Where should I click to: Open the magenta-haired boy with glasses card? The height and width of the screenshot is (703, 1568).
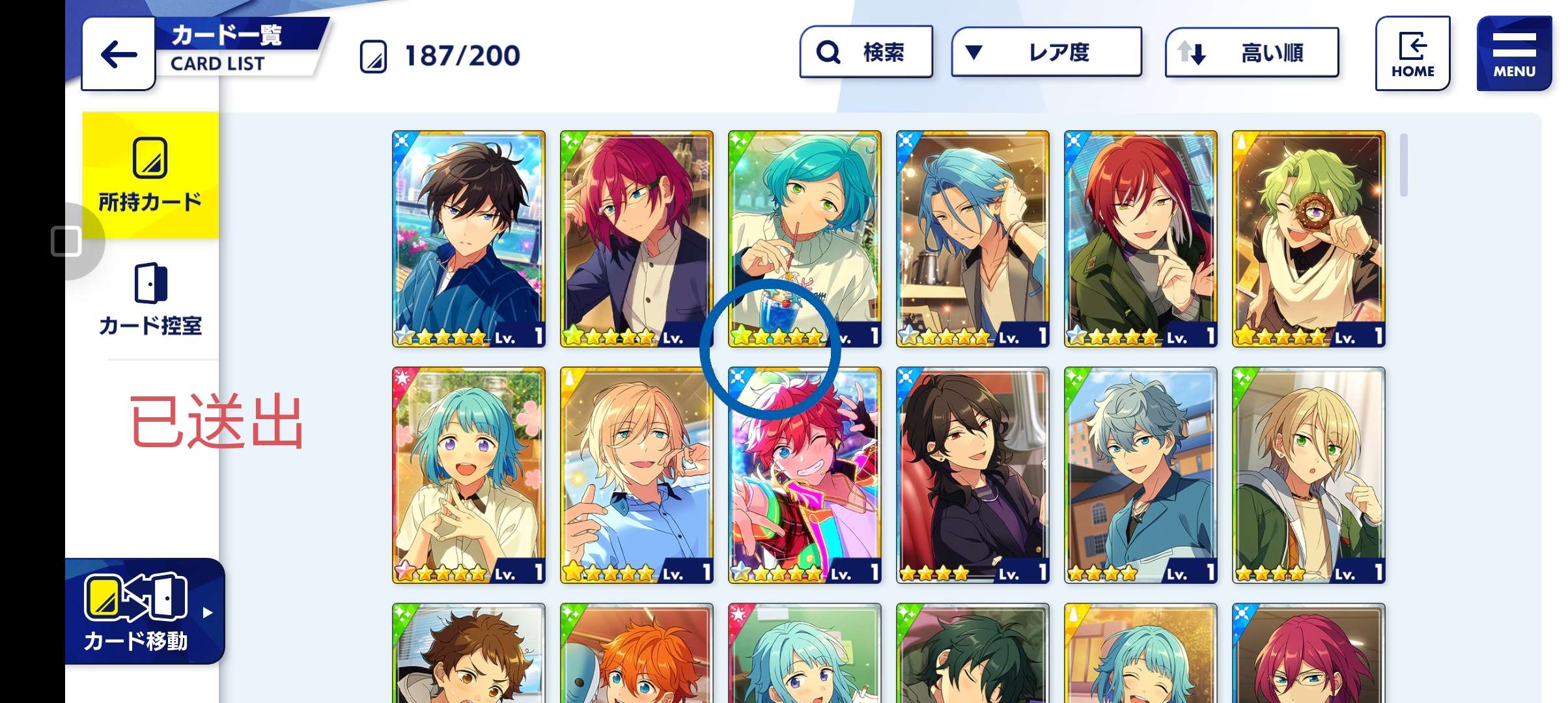point(636,239)
